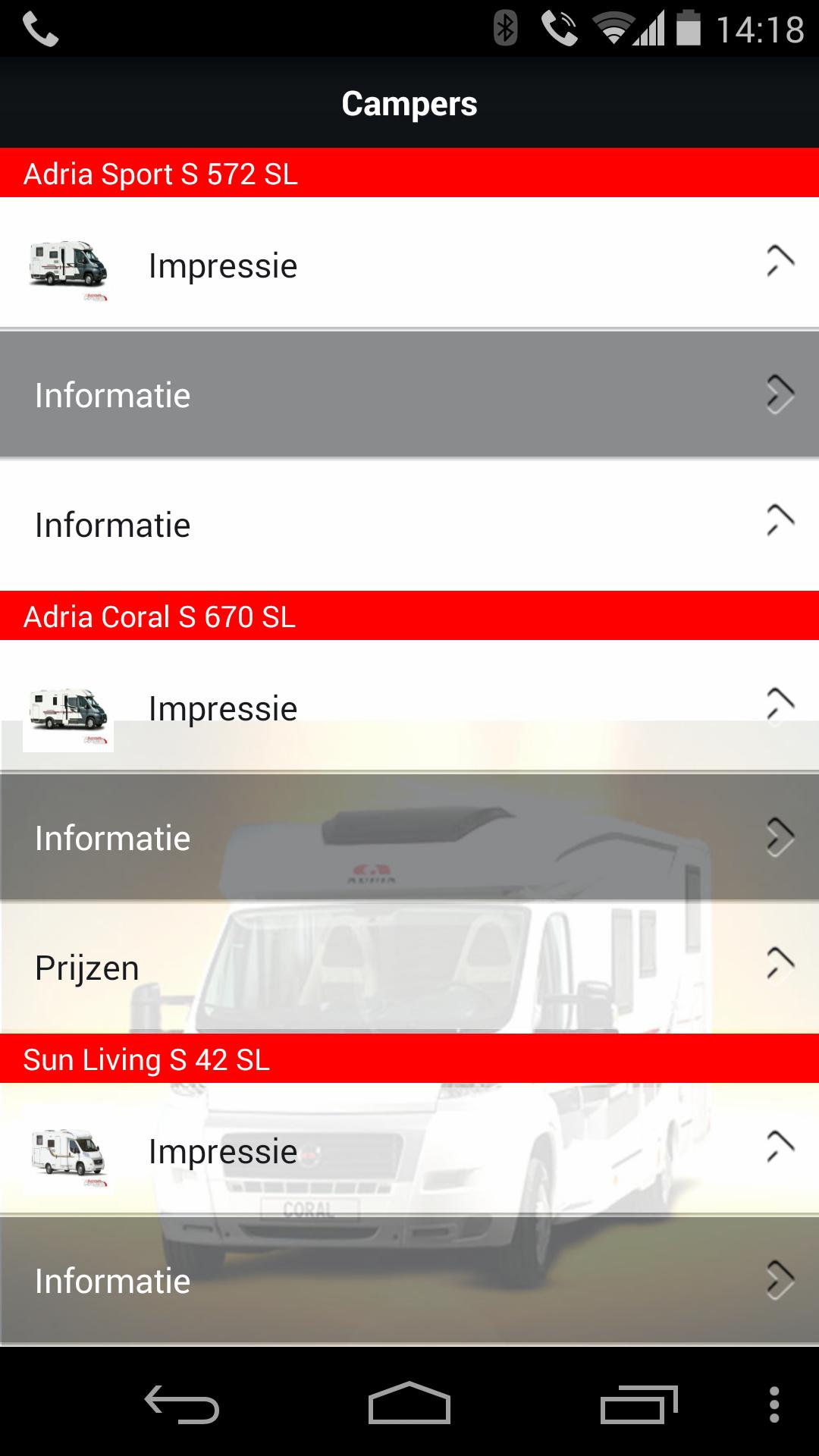Tap the Campers title bar
This screenshot has width=819, height=1456.
tap(409, 102)
